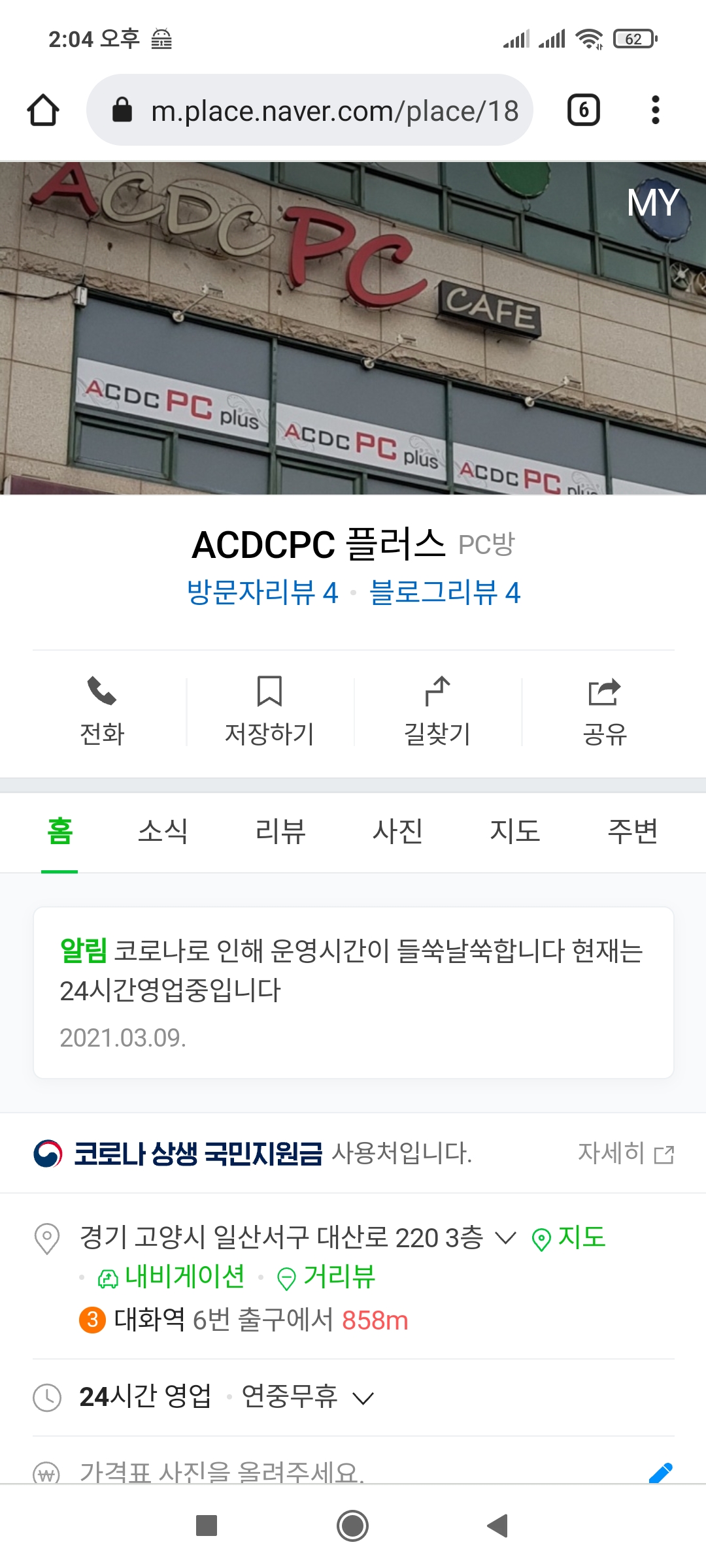Switch to the 소식 tab
Viewport: 706px width, 1568px height.
pos(163,832)
